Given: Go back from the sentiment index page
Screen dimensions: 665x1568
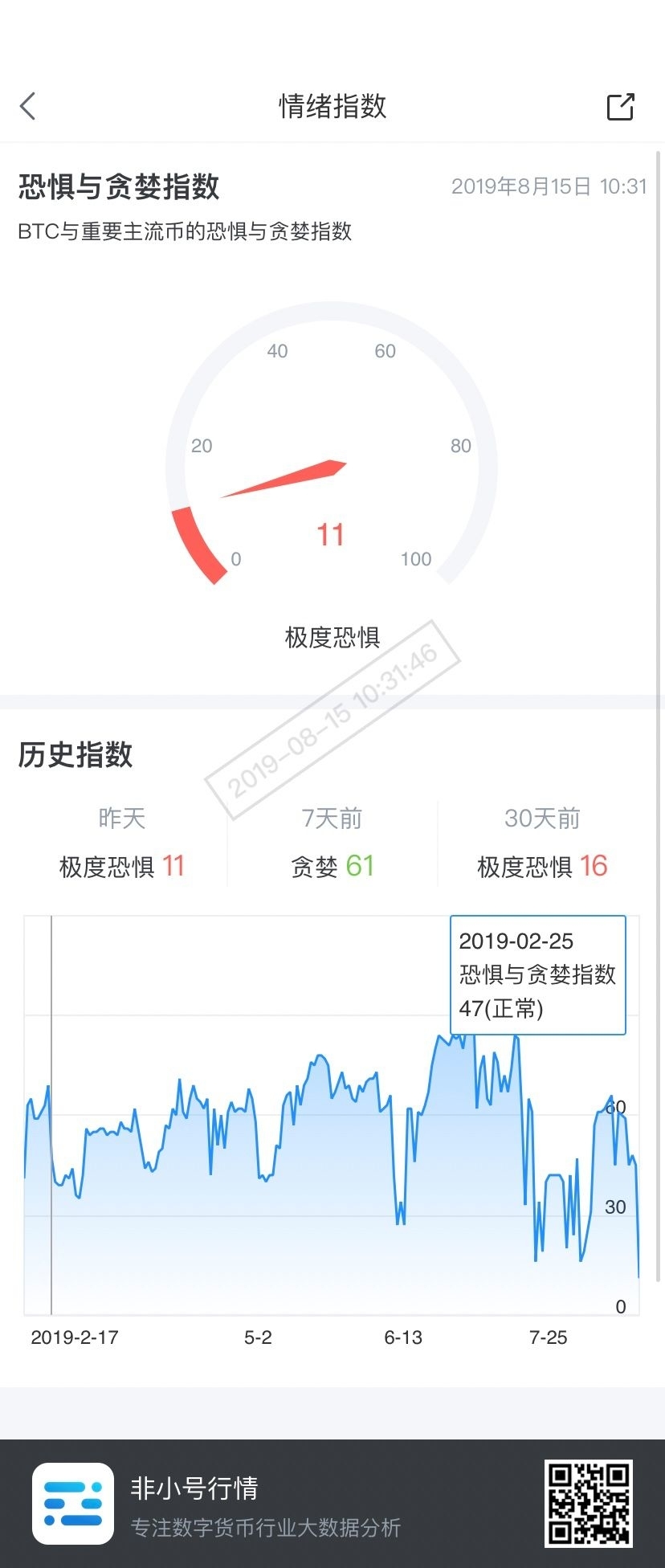Looking at the screenshot, I should click(28, 106).
